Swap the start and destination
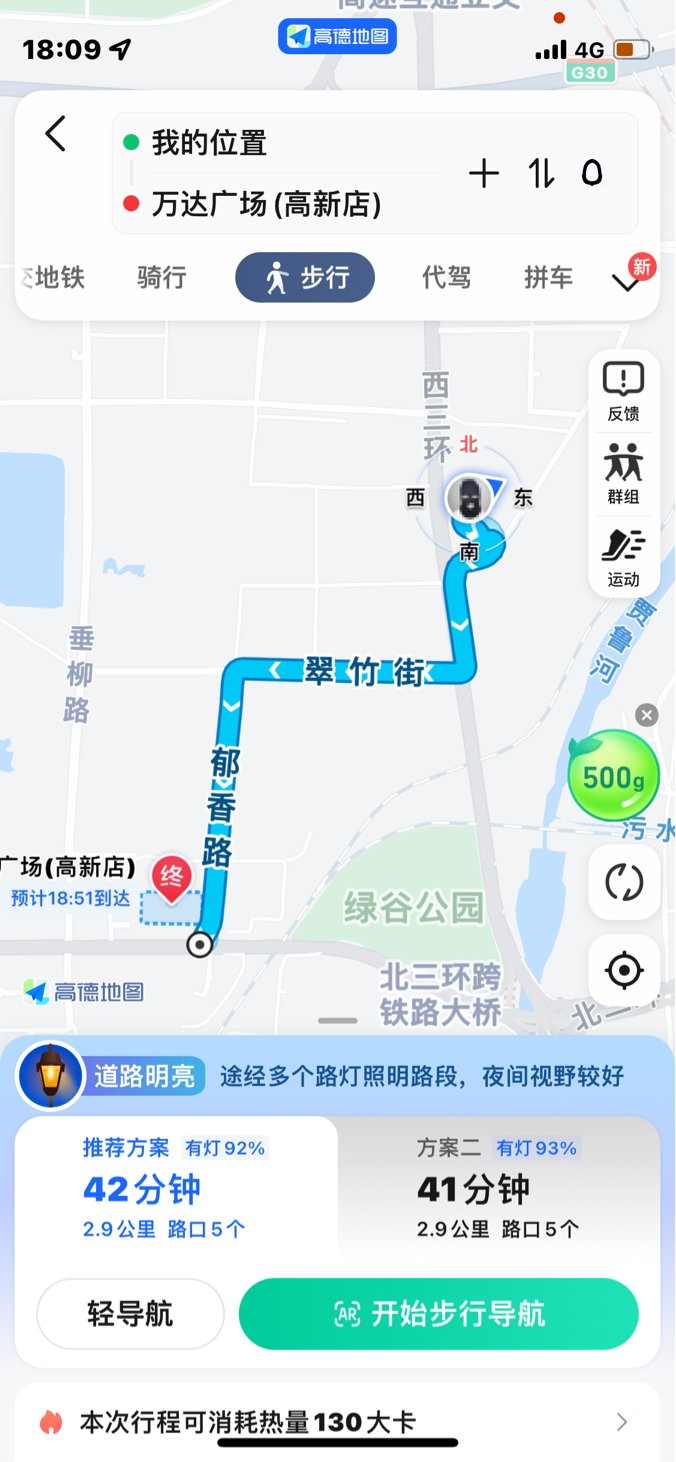676x1462 pixels. point(541,174)
